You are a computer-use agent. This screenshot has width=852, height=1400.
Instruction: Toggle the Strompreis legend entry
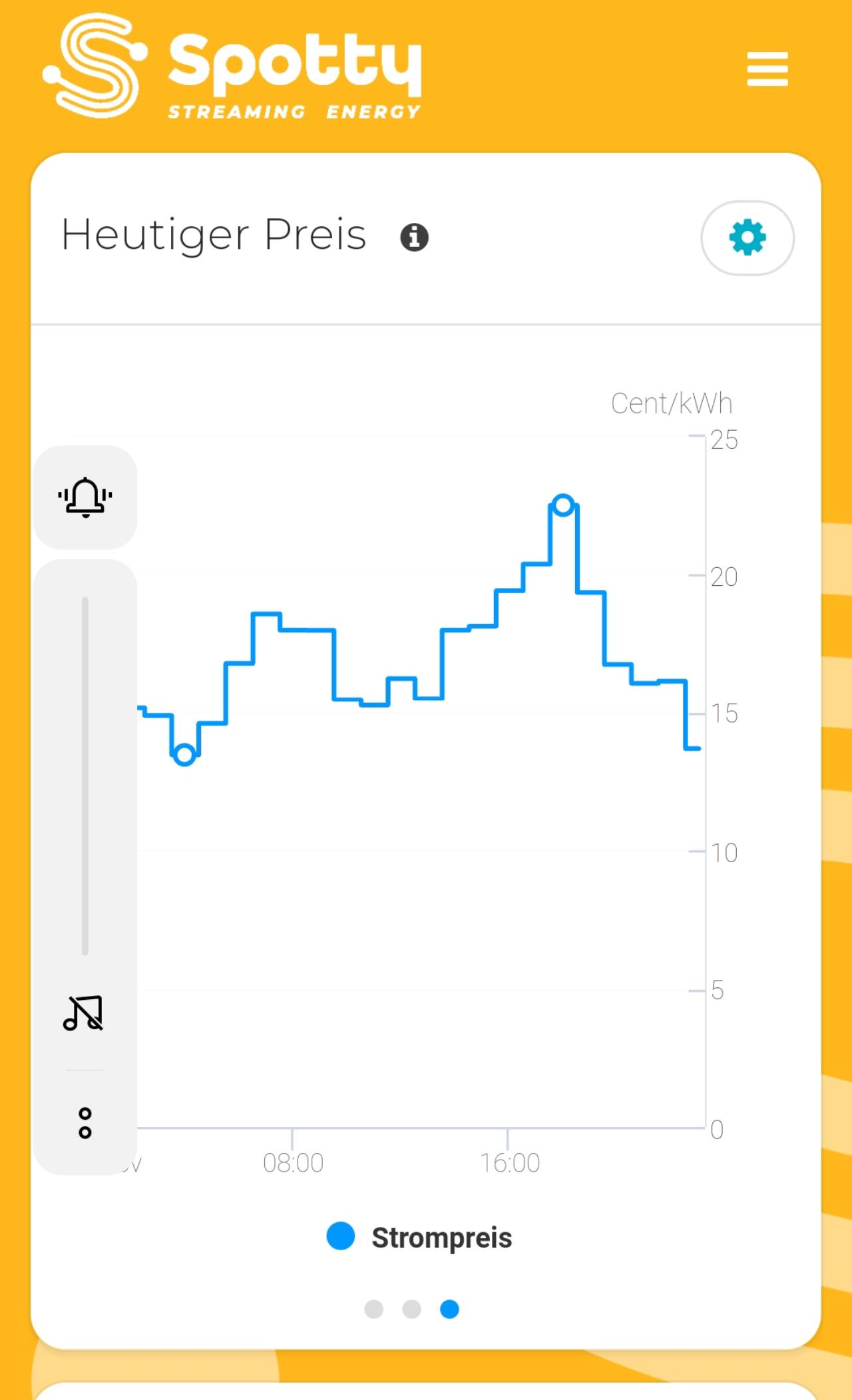click(419, 1237)
